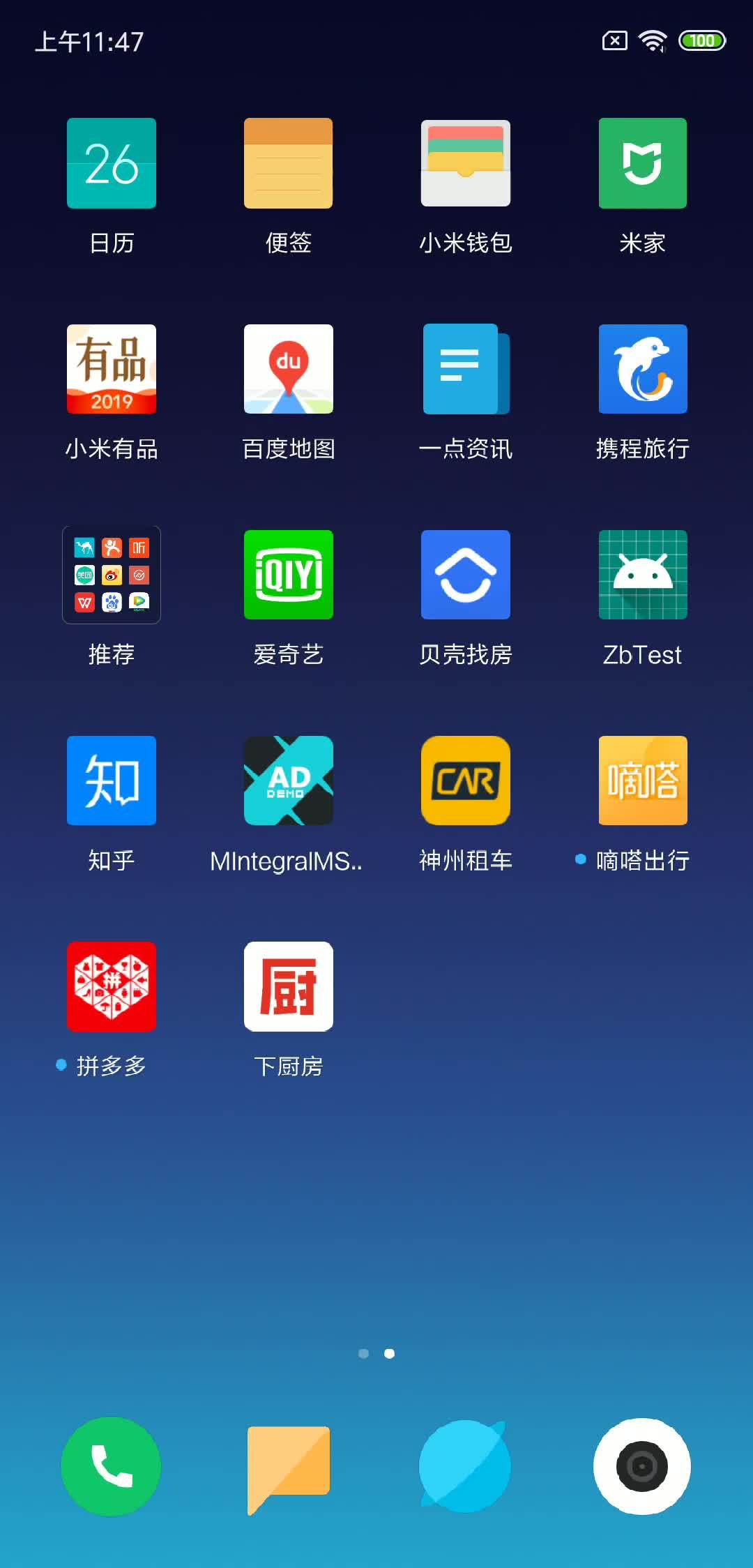Image resolution: width=753 pixels, height=1568 pixels.
Task: Launch the MIntegralMS AD Demo app
Action: coord(288,781)
